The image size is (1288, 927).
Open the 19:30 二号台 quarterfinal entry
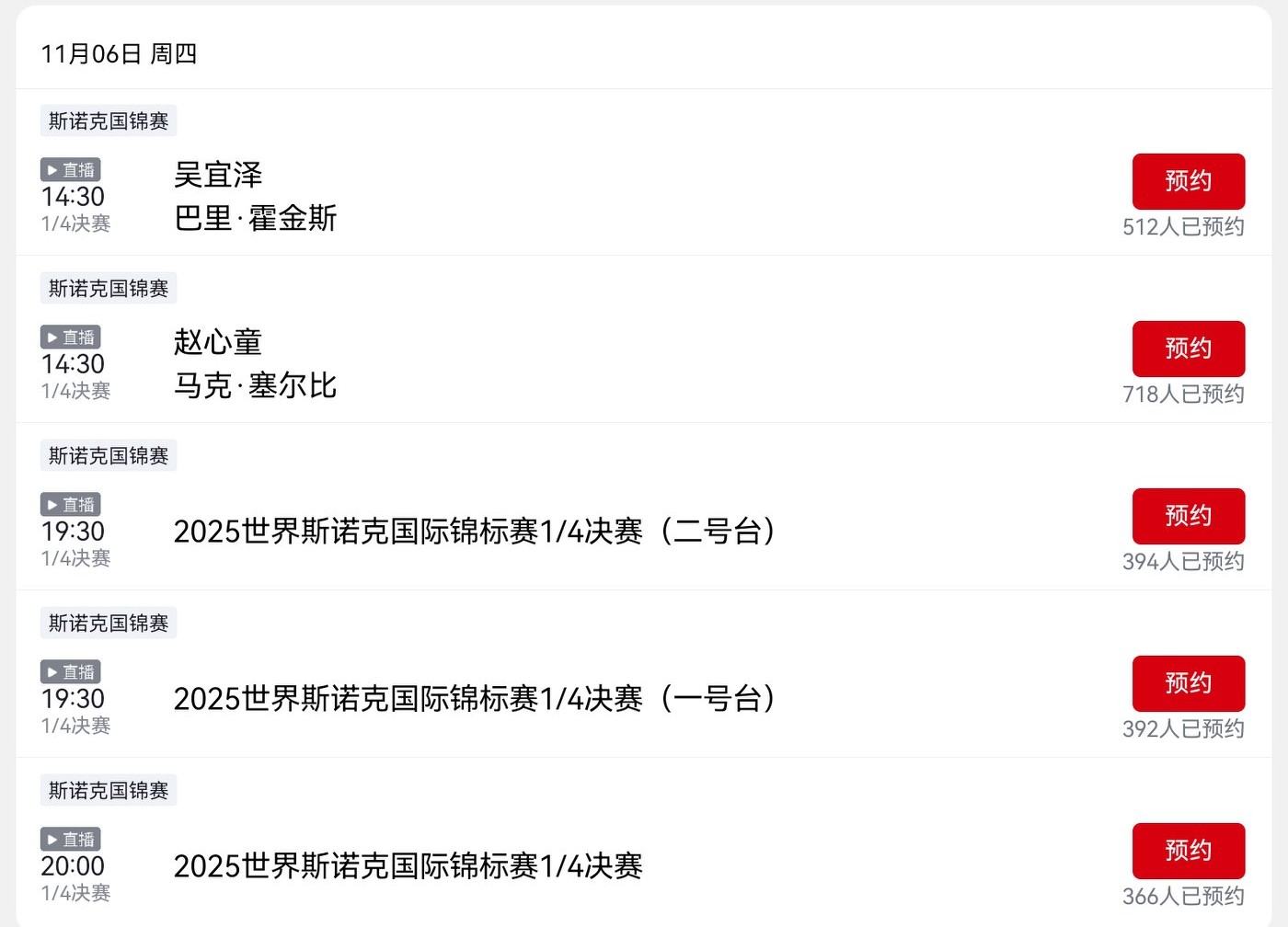(474, 532)
